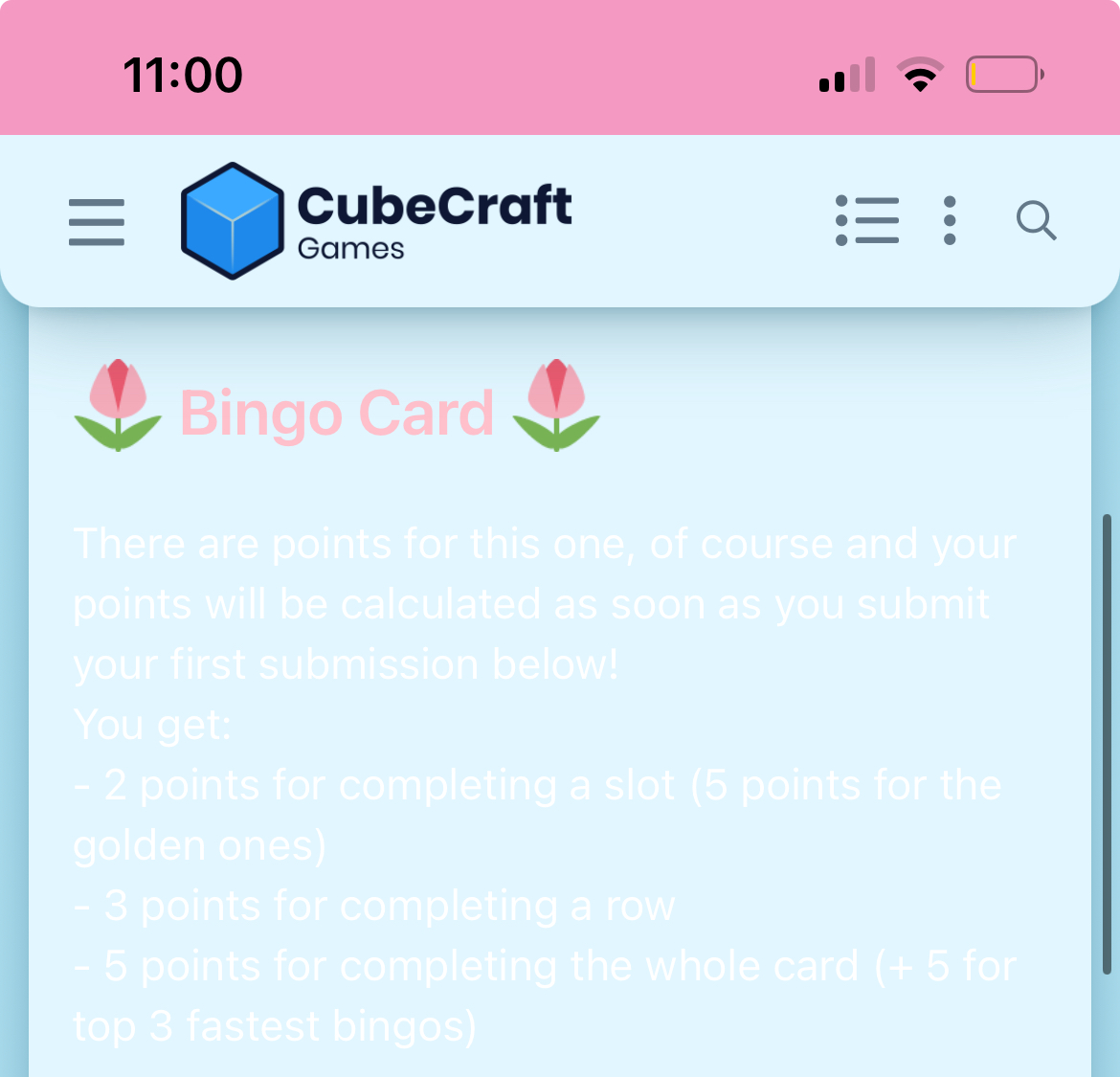1120x1077 pixels.
Task: Go to CubeCraft Games home page
Action: 377,221
